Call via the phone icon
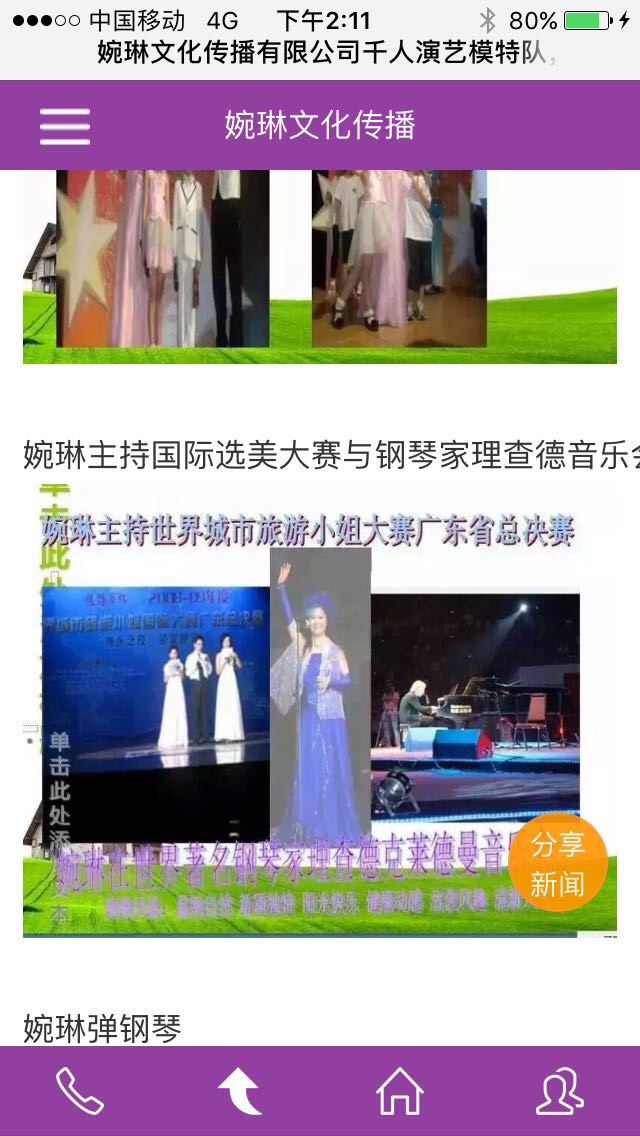The height and width of the screenshot is (1136, 640). (x=80, y=1091)
